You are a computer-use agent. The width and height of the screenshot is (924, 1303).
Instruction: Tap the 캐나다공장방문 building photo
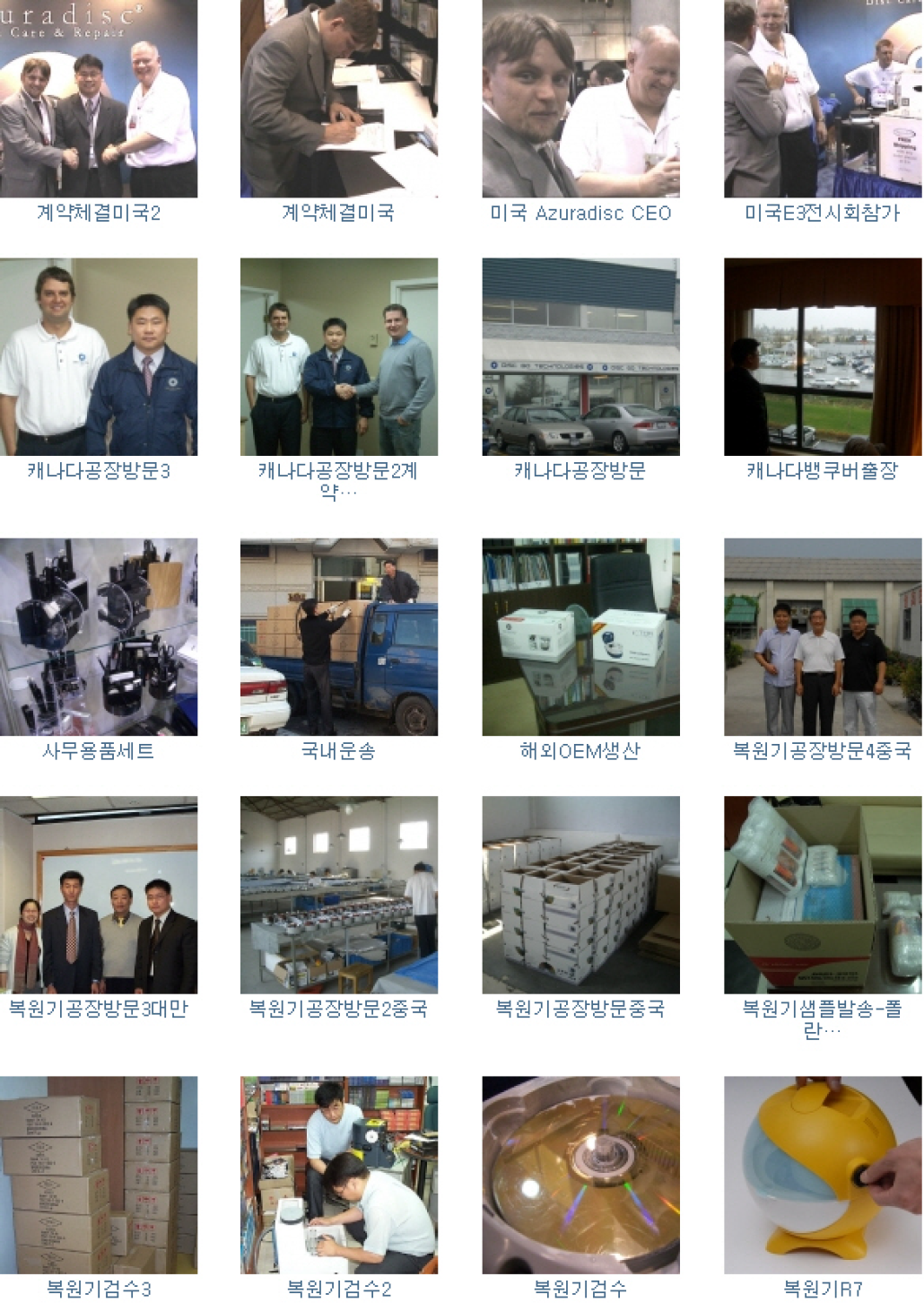[x=580, y=356]
